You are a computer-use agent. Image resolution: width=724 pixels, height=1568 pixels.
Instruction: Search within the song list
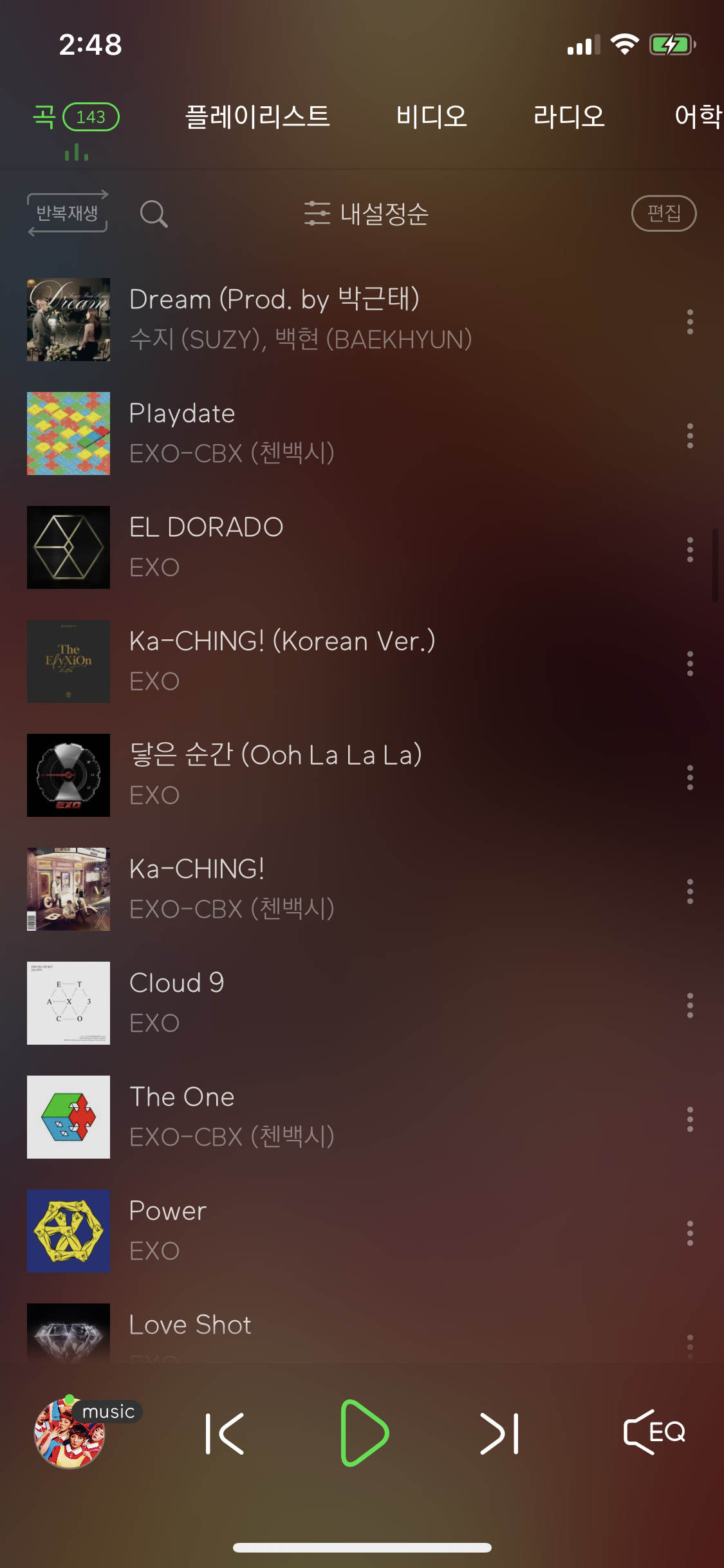(x=154, y=214)
